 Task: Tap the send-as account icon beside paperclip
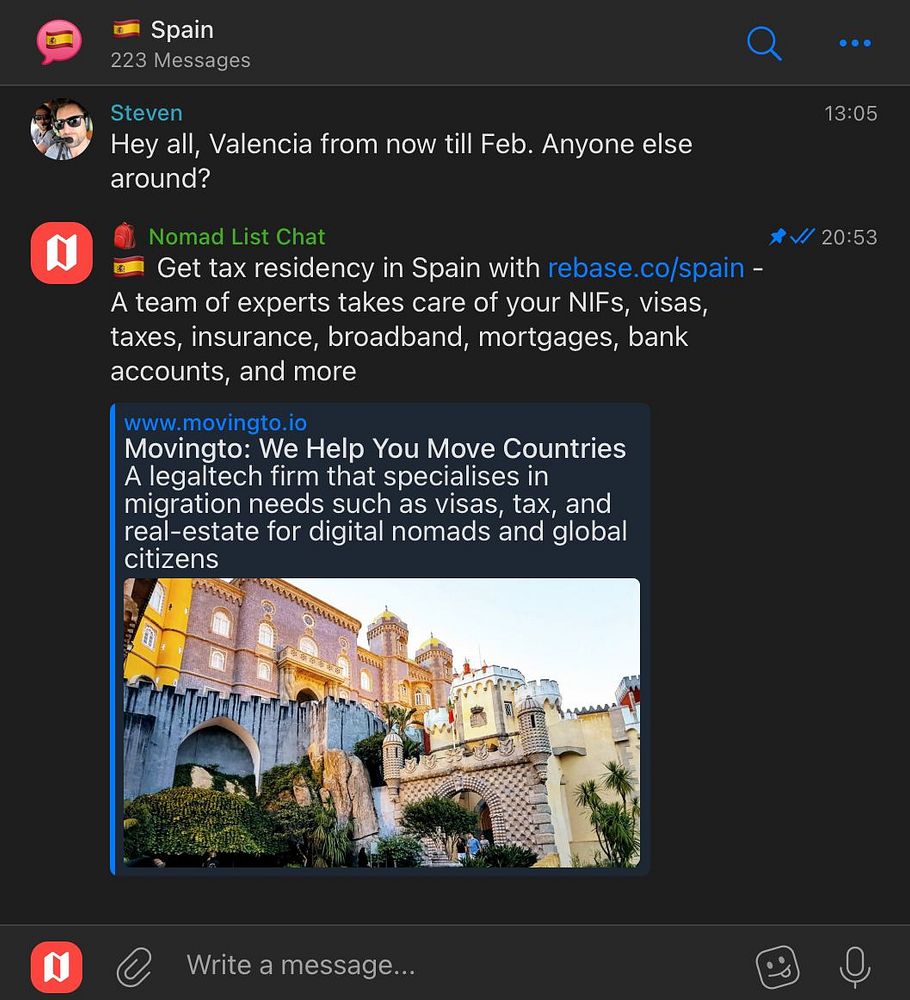[57, 966]
